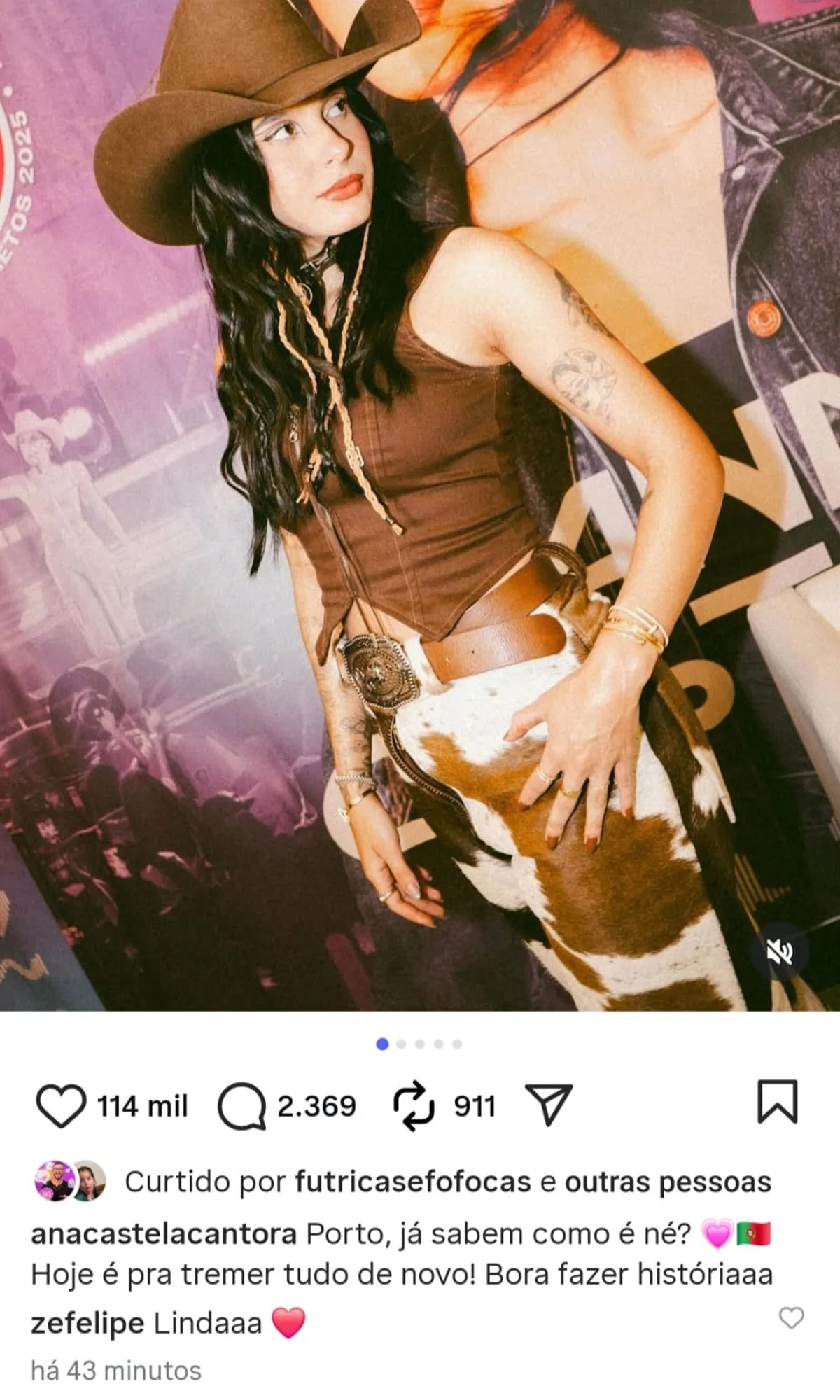Save the post with the bookmark icon
The height and width of the screenshot is (1400, 840).
[778, 1102]
